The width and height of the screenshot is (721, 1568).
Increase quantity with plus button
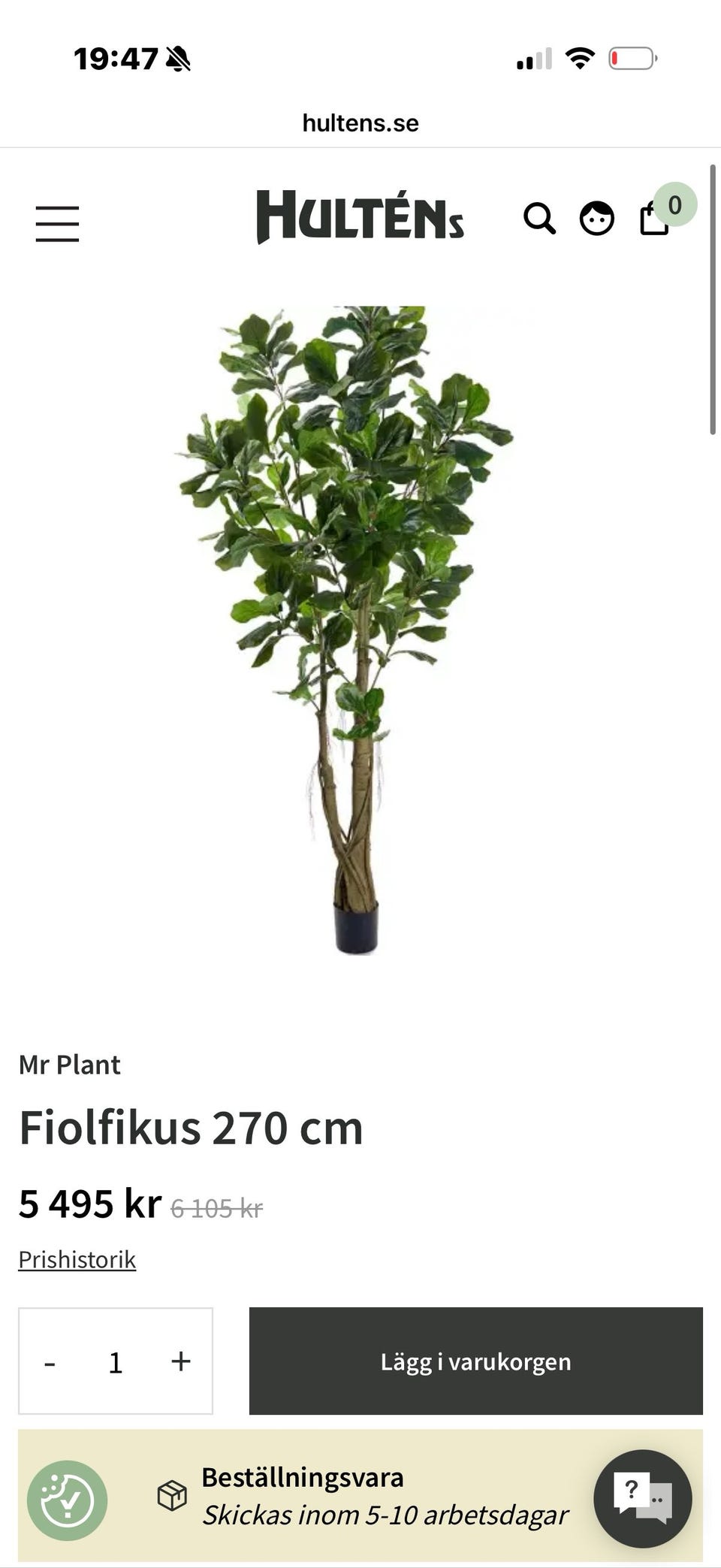(x=180, y=1361)
